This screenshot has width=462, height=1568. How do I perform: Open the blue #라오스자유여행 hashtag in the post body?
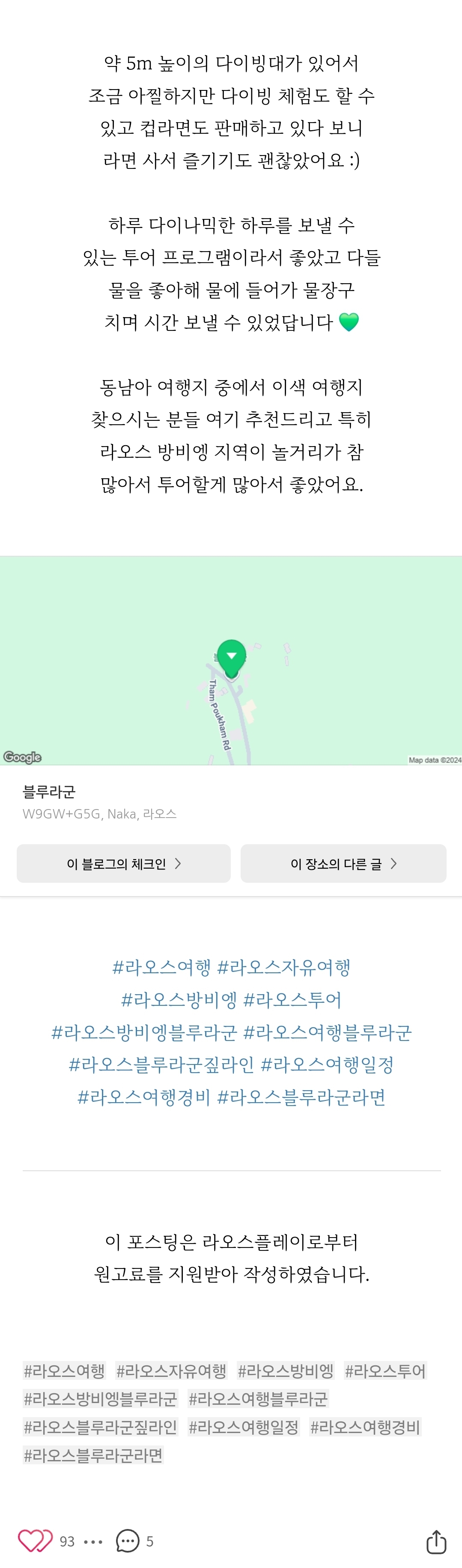click(x=283, y=967)
